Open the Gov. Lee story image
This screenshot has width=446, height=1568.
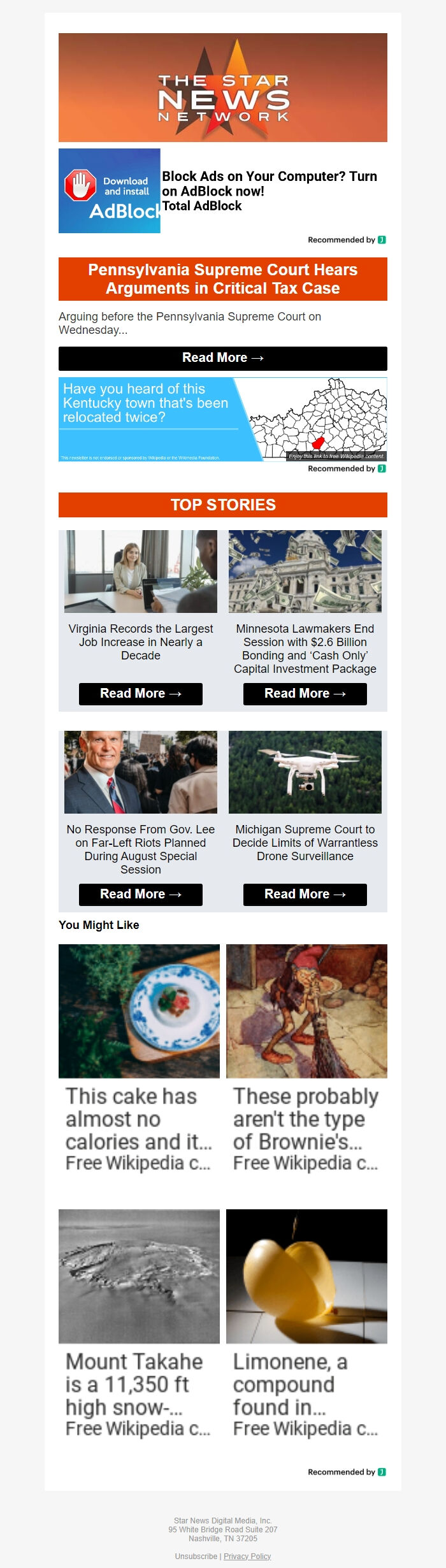coord(140,772)
